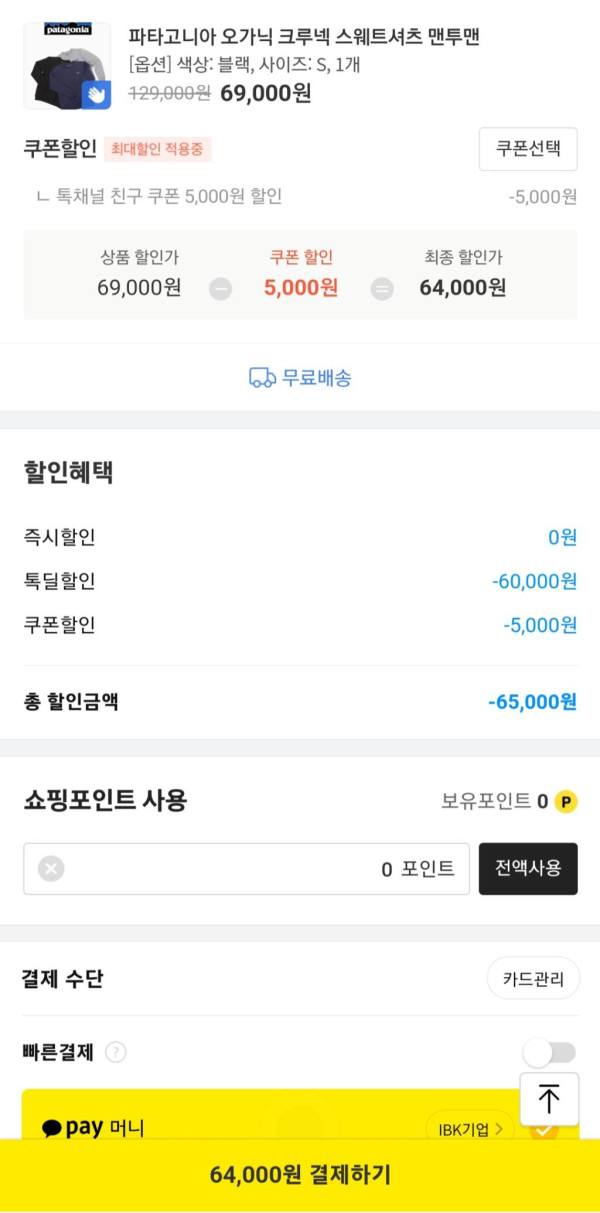This screenshot has height=1213, width=600.
Task: Tap the shopping point input field
Action: tap(260, 869)
